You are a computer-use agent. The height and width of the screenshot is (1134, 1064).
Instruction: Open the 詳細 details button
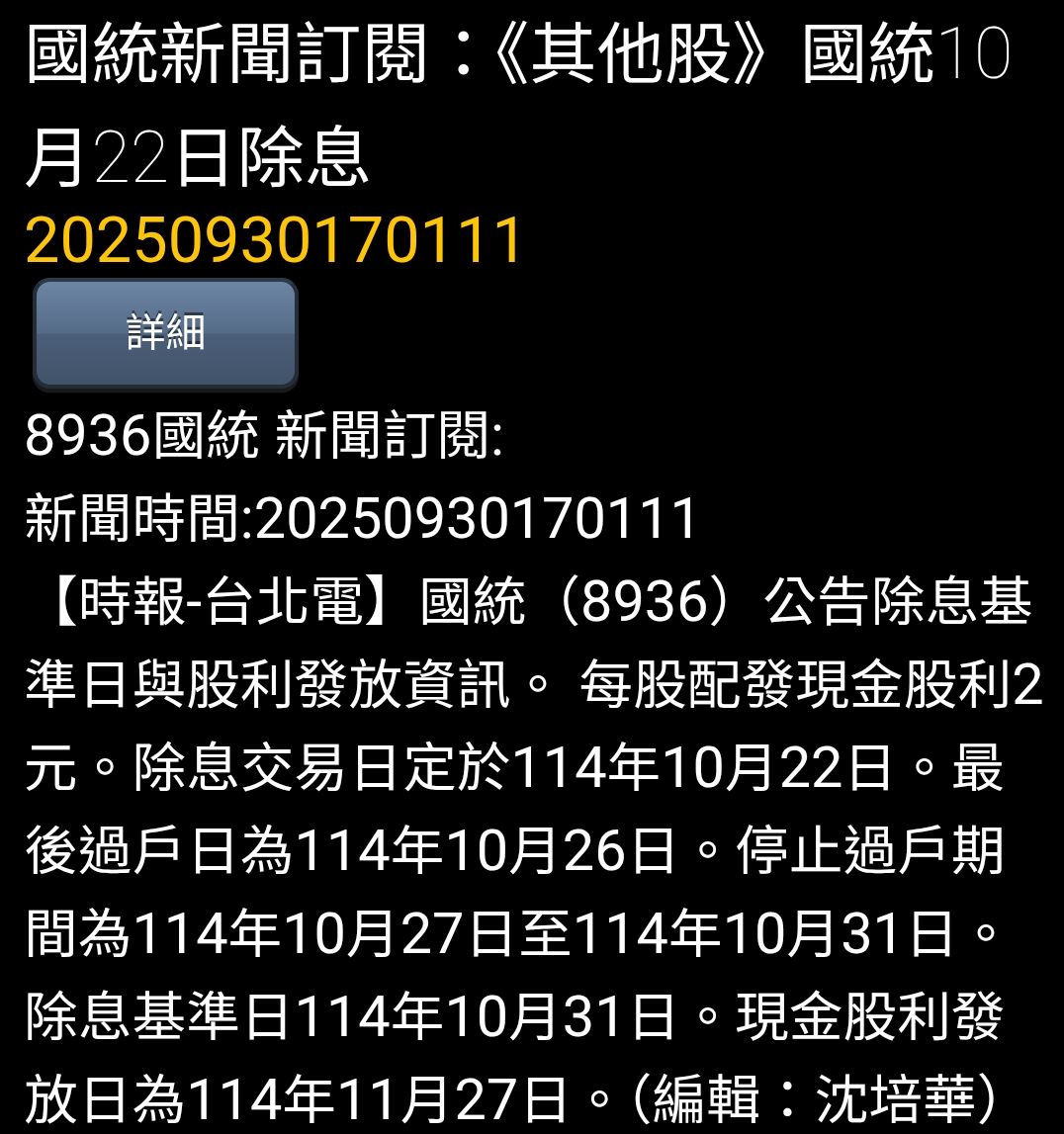tap(165, 333)
